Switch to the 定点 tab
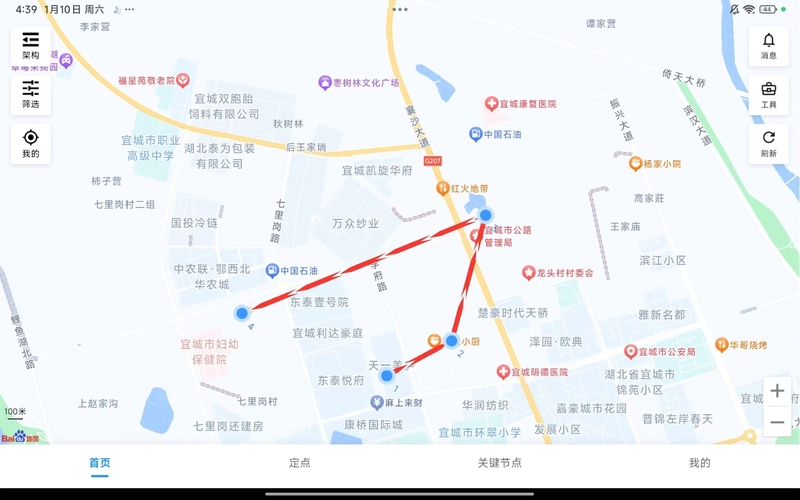This screenshot has width=800, height=500. [x=300, y=463]
